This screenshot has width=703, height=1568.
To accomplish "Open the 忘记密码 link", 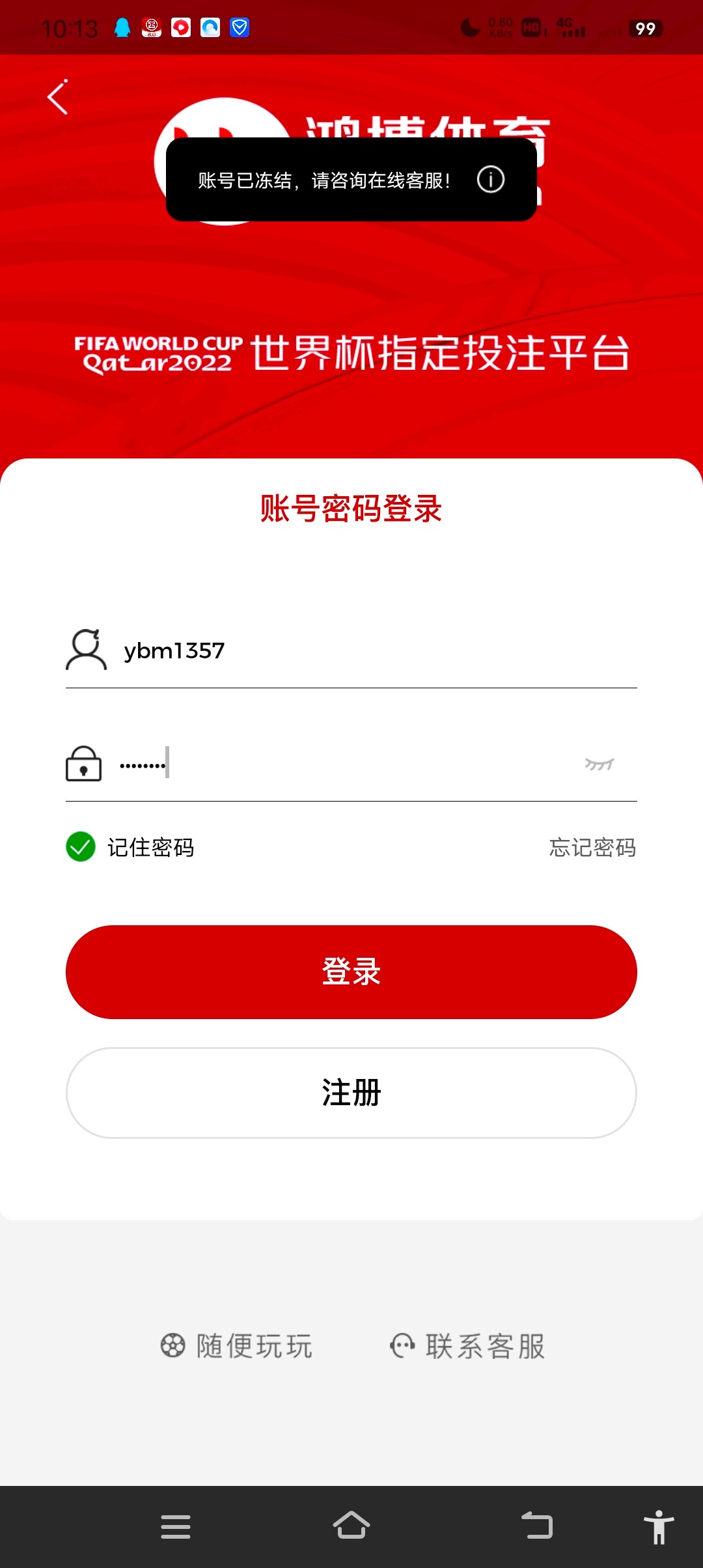I will click(592, 847).
